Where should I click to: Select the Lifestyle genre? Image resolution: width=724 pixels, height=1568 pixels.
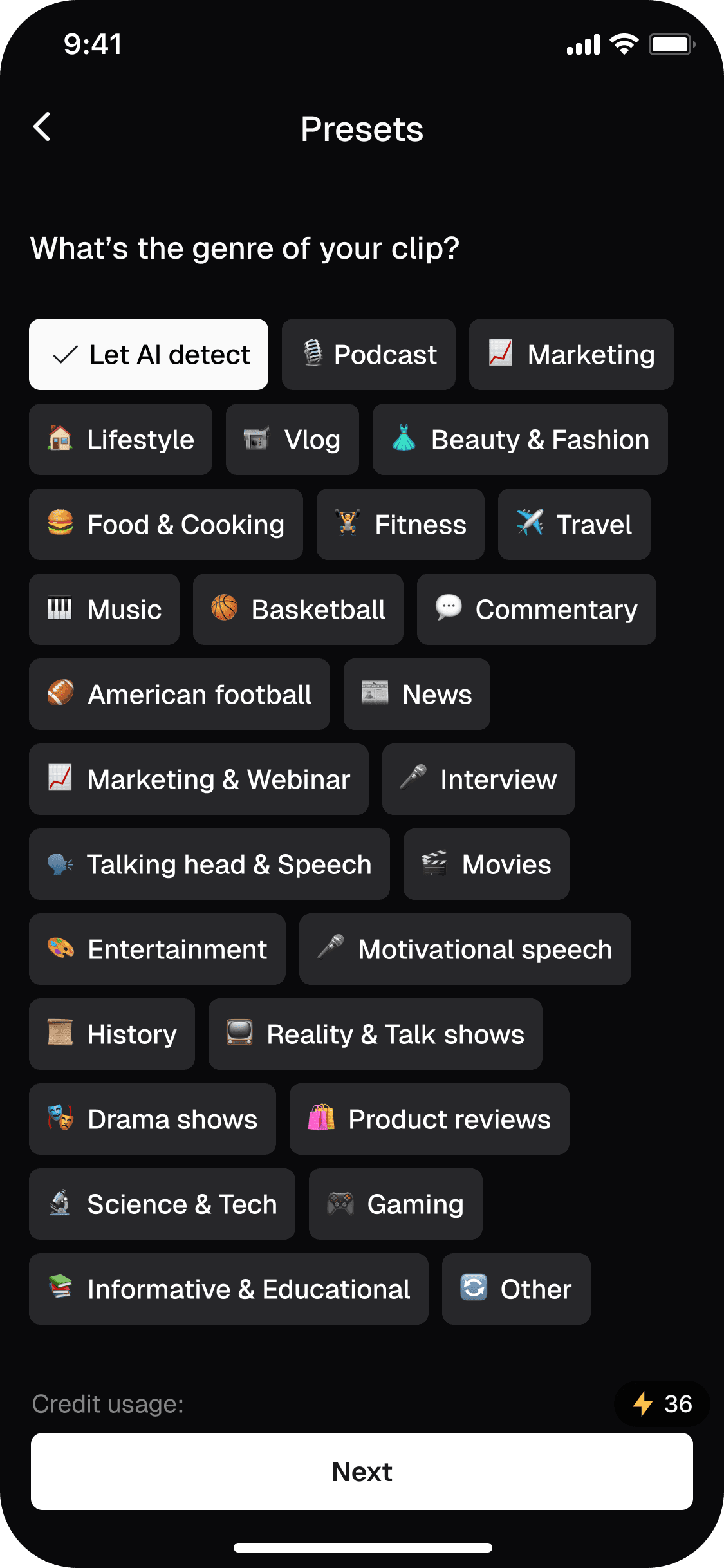(x=120, y=440)
